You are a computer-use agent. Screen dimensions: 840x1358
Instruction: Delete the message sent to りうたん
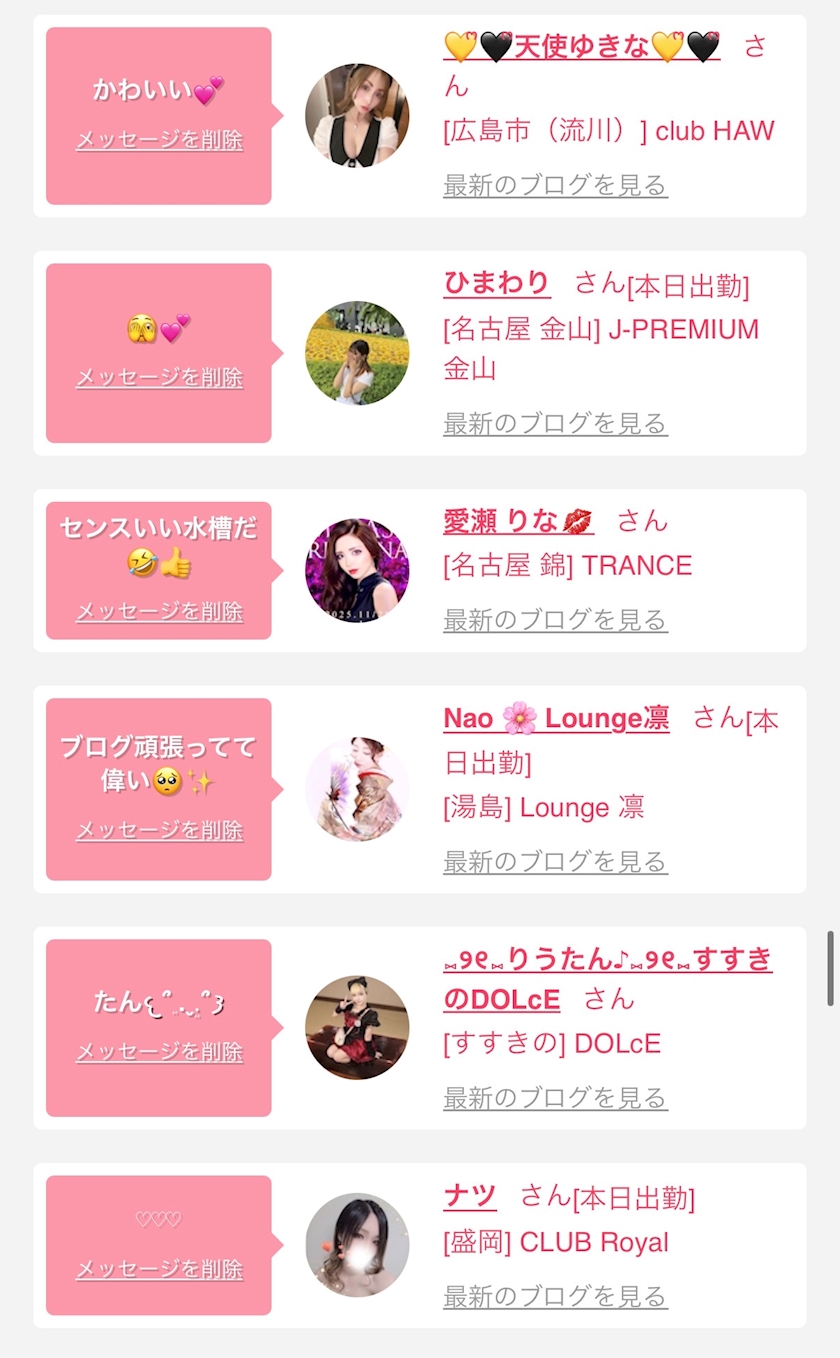(x=159, y=1052)
